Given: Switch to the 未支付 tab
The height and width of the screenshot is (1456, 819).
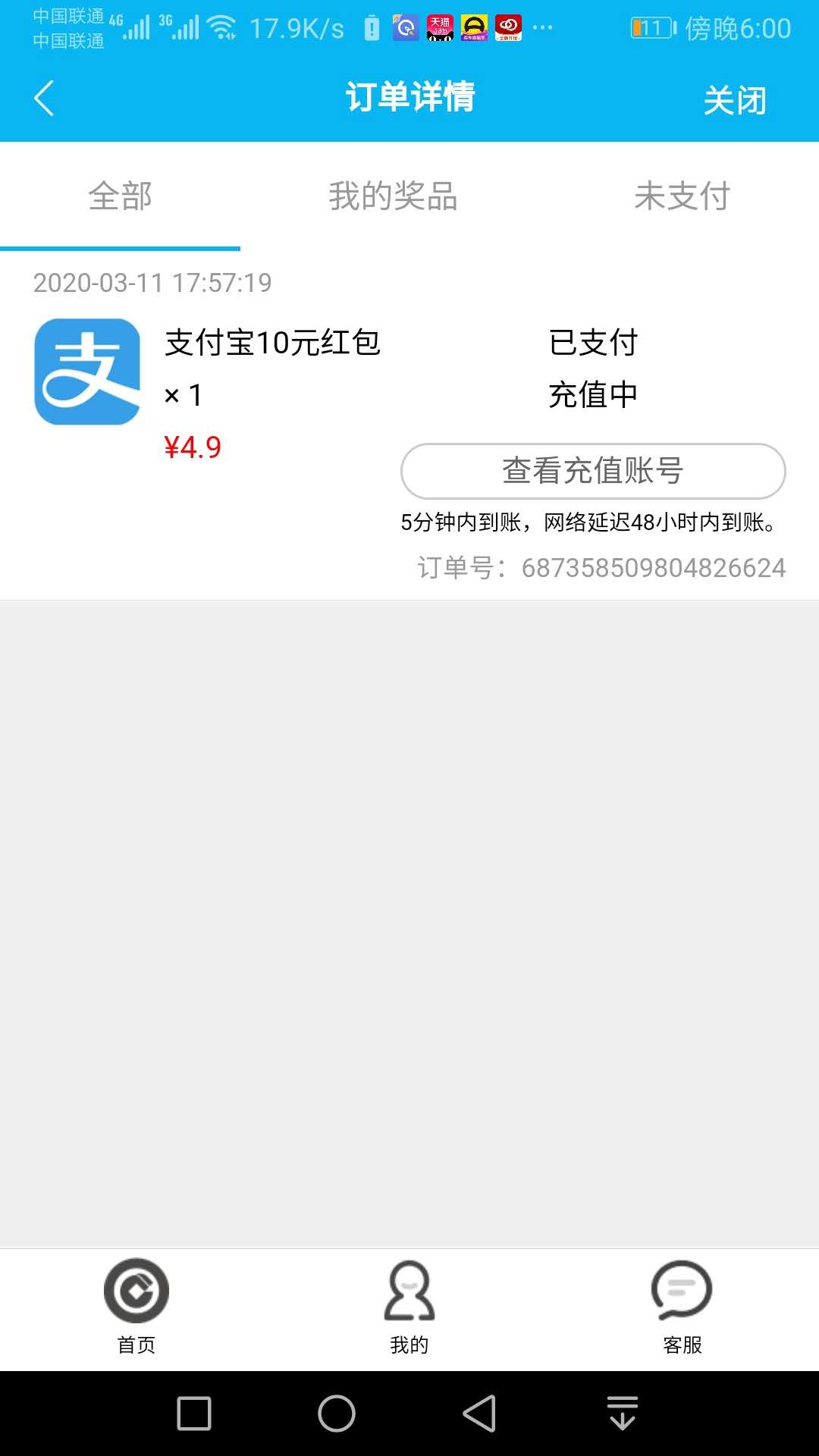Looking at the screenshot, I should pos(682,196).
